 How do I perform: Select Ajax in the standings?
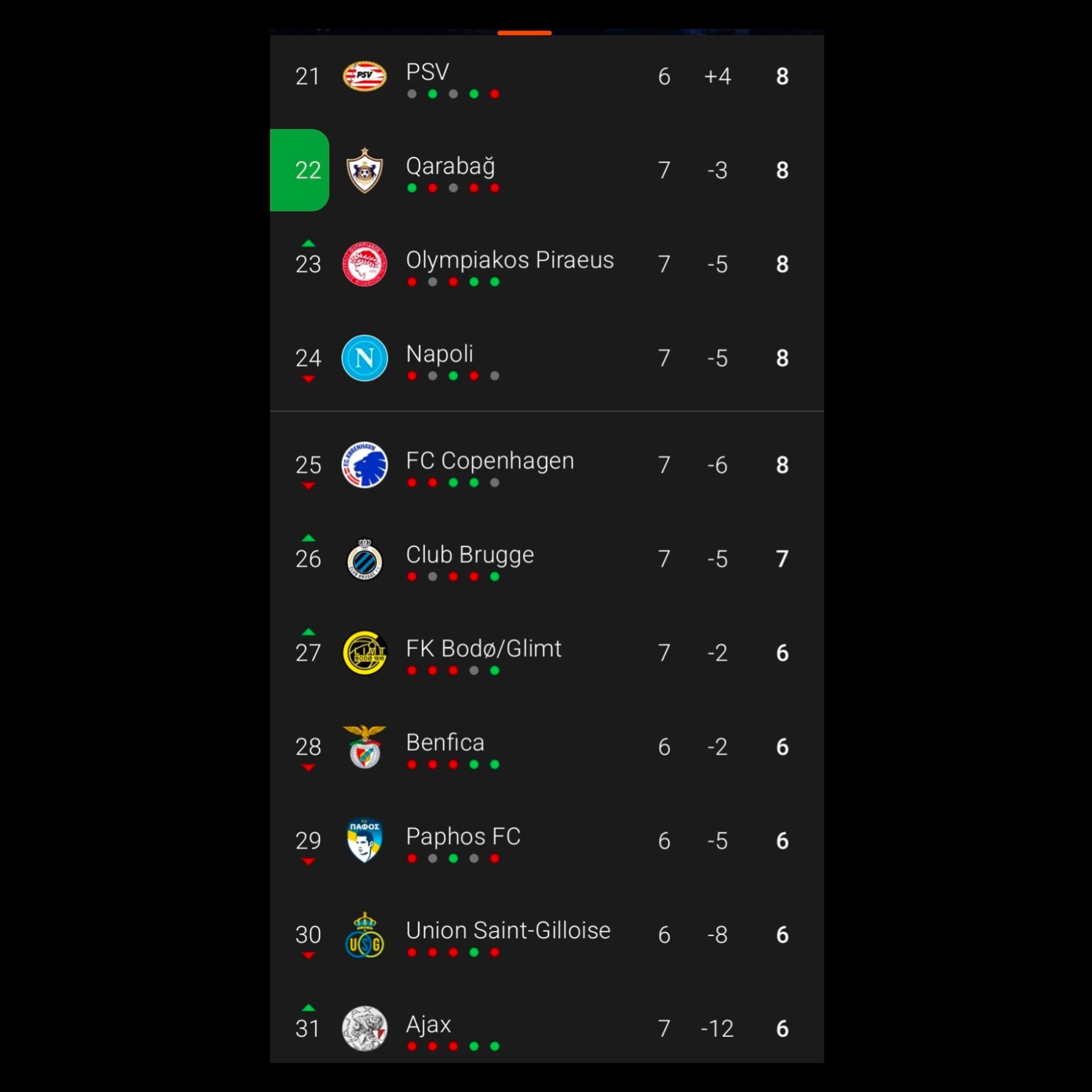[x=428, y=1024]
